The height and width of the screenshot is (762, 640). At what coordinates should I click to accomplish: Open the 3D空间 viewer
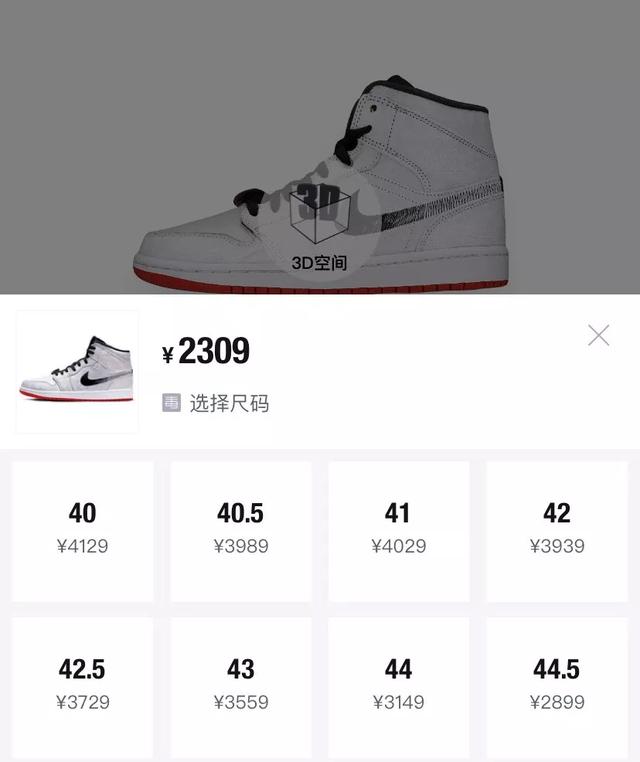click(x=320, y=225)
